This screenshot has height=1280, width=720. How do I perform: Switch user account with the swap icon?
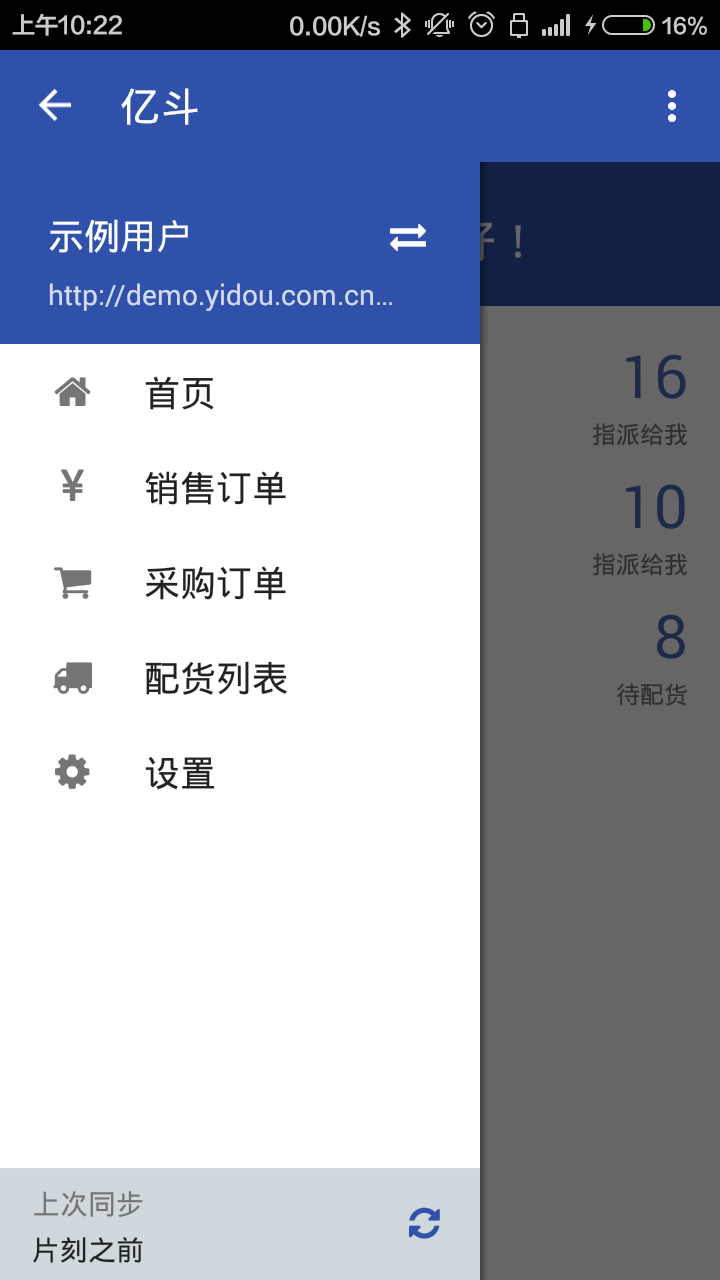pyautogui.click(x=408, y=237)
